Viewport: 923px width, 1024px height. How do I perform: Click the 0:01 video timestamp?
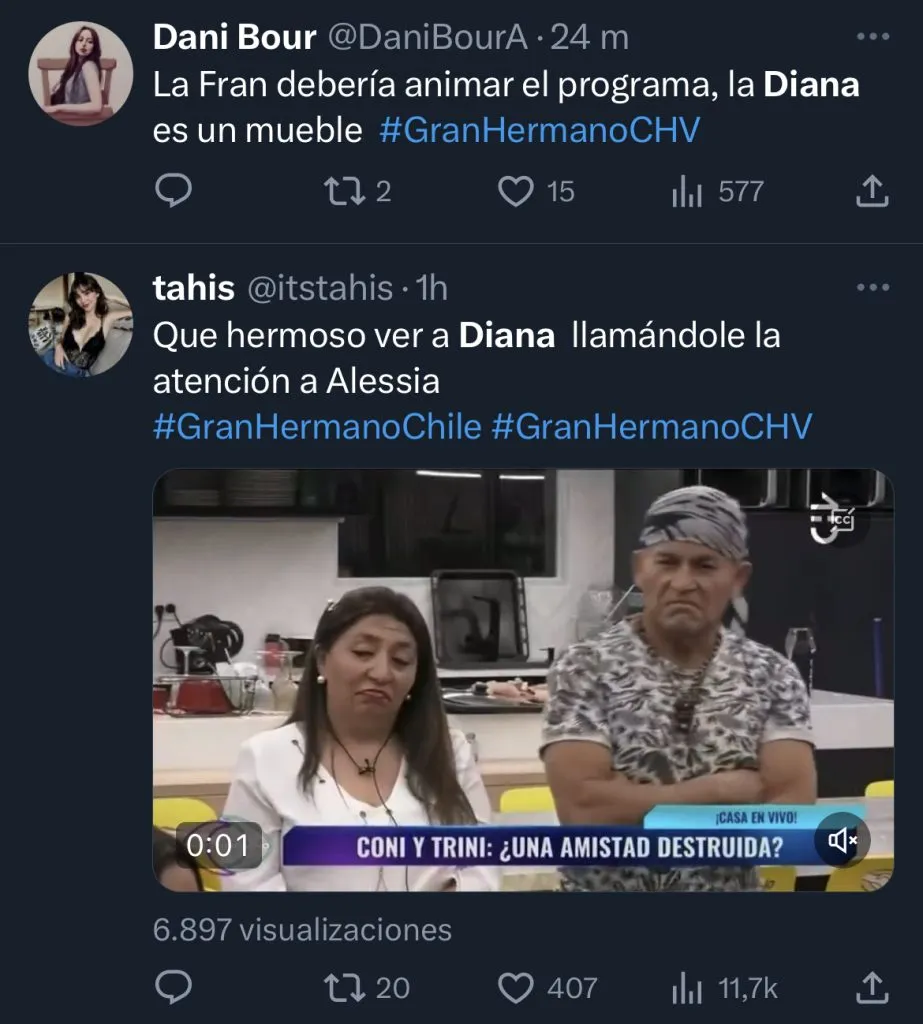(218, 847)
